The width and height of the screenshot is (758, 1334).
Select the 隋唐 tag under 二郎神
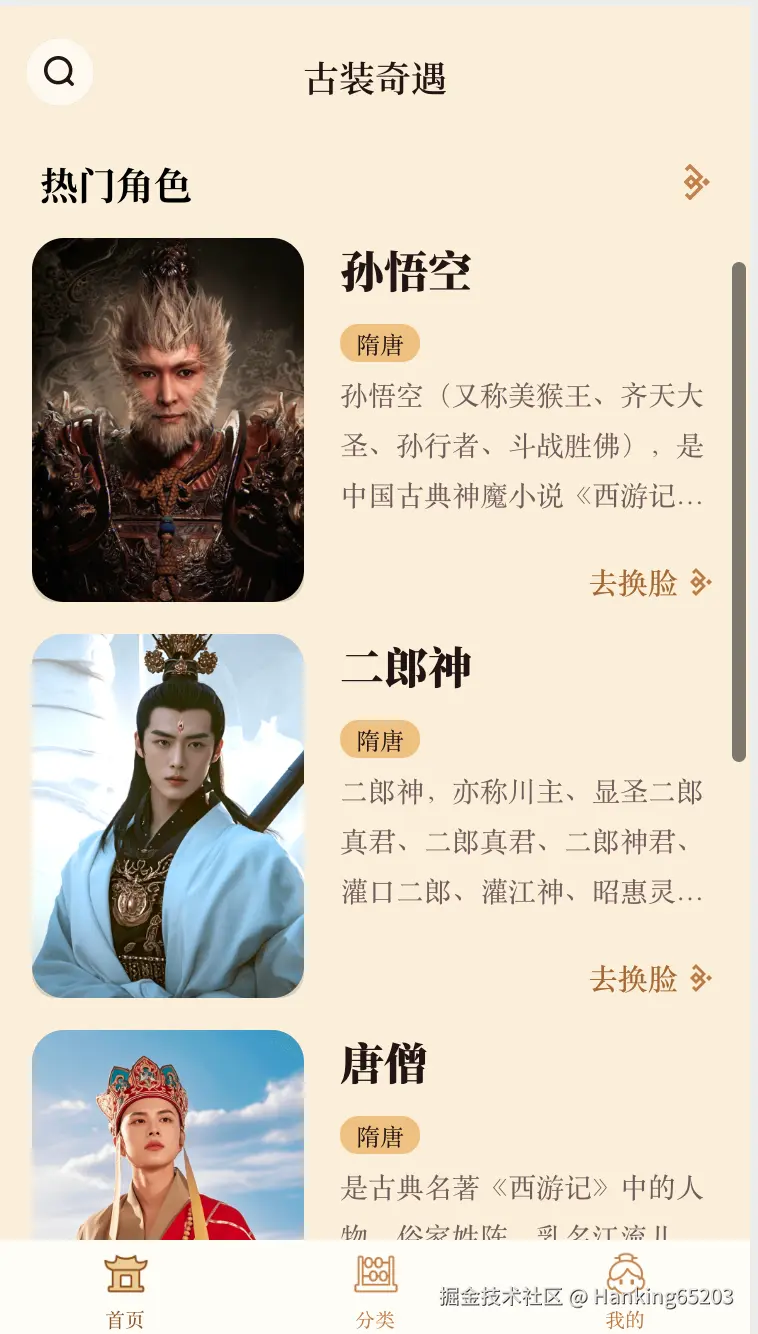380,740
